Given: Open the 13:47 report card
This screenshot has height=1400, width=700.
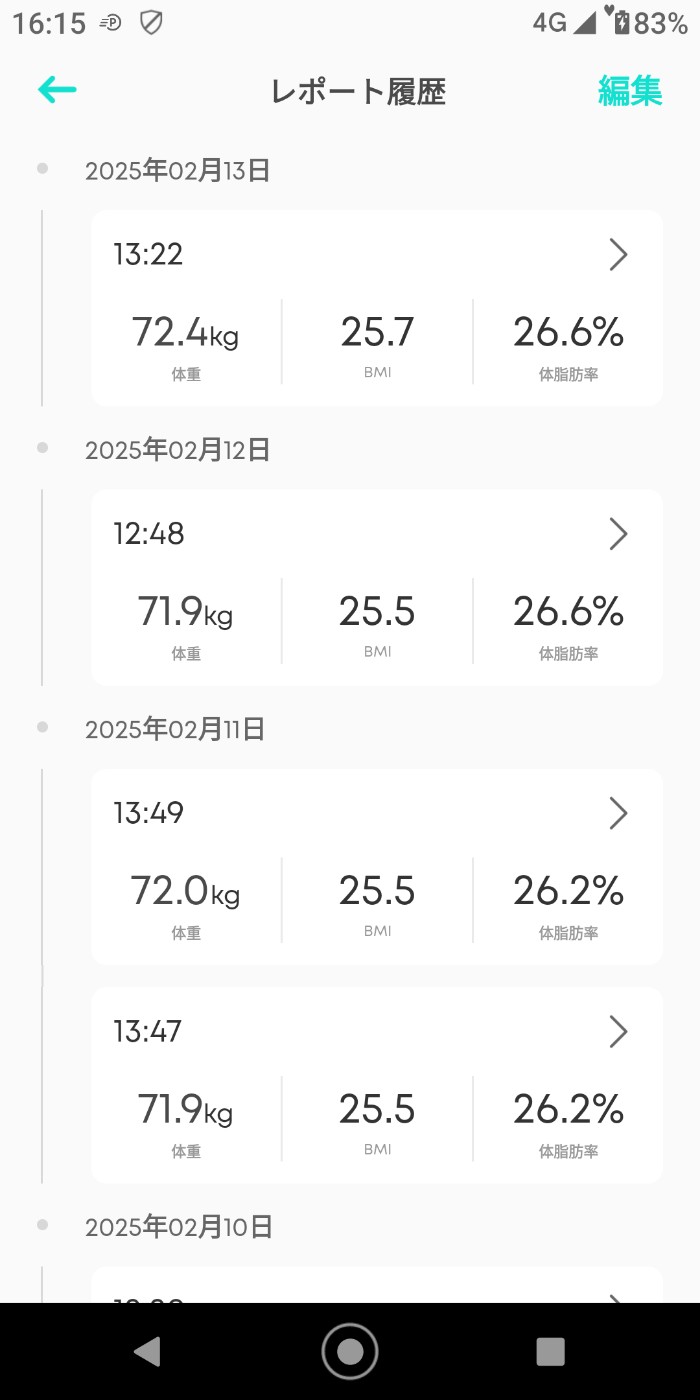Looking at the screenshot, I should (x=377, y=1085).
